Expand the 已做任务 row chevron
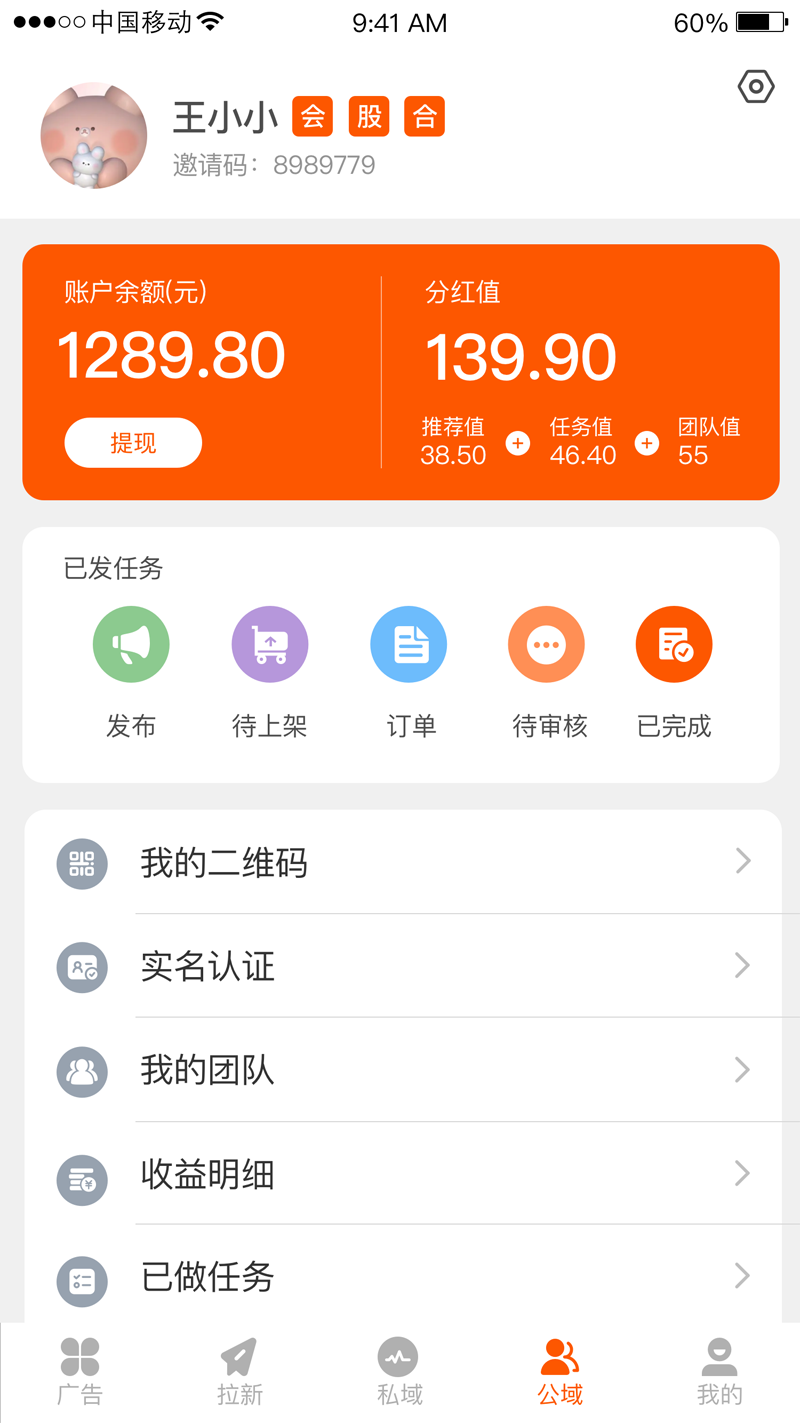 (x=742, y=1277)
